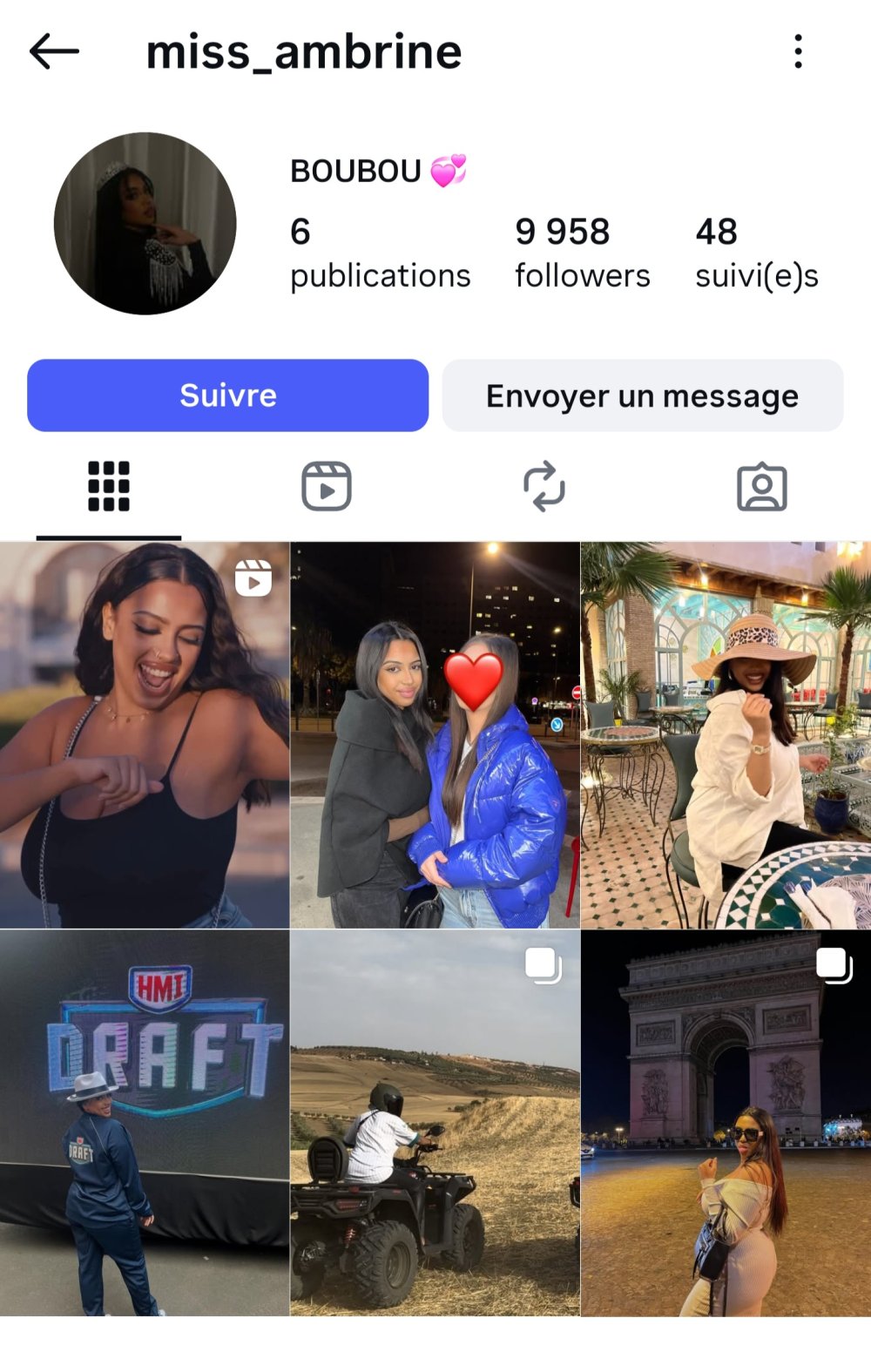
Task: Open the reposts tab icon
Action: tap(544, 487)
